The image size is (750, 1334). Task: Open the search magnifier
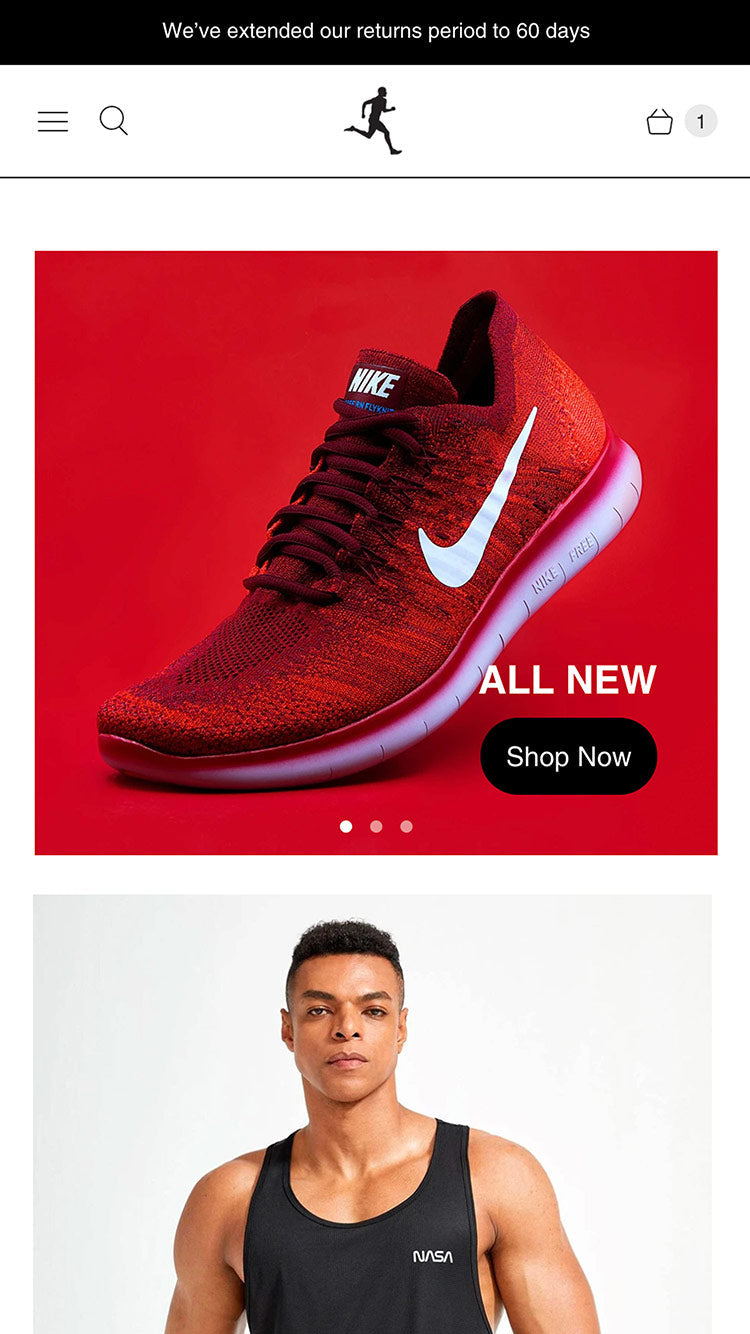coord(113,121)
